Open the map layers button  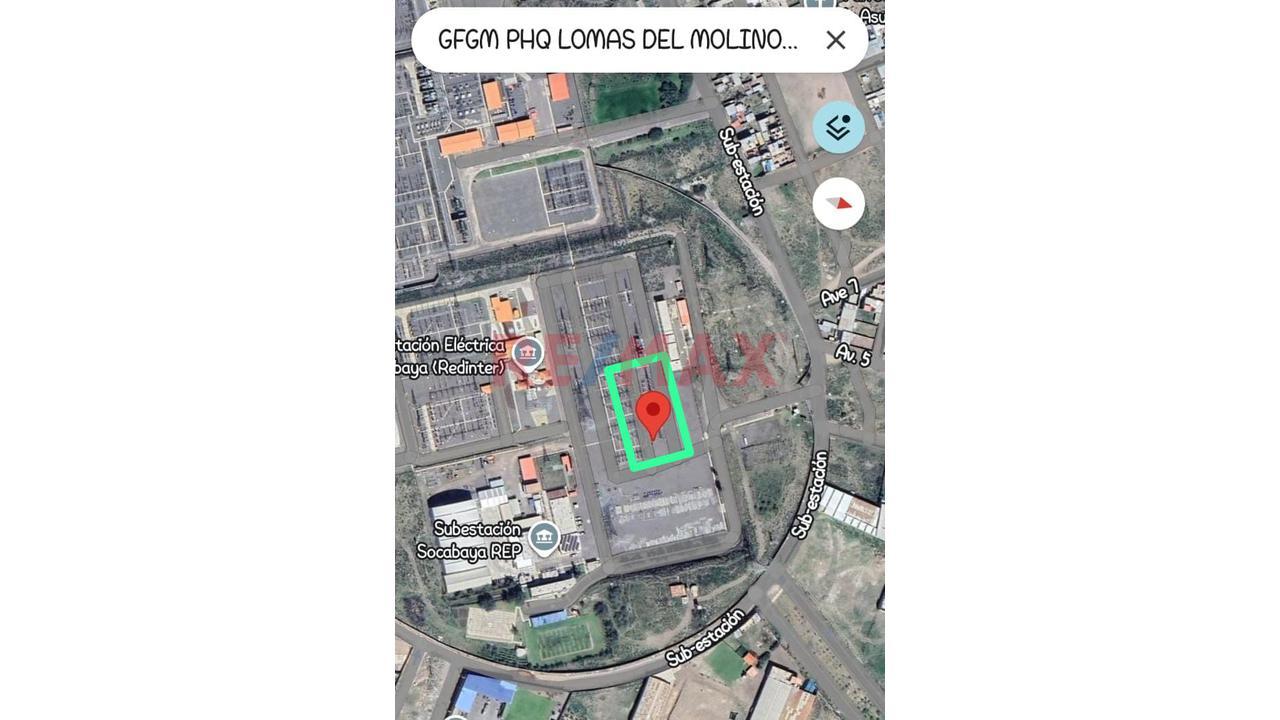[x=838, y=127]
